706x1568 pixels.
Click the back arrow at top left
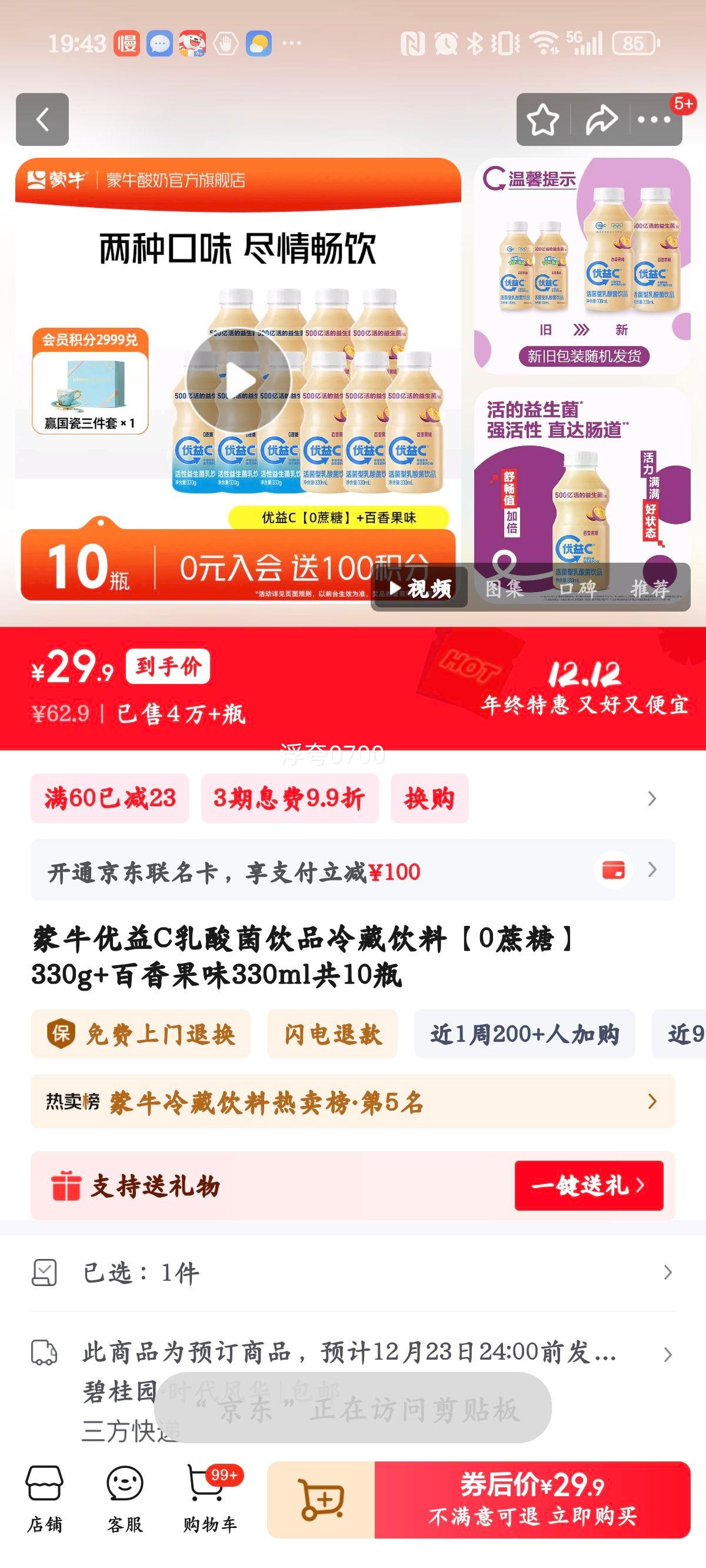tap(41, 119)
